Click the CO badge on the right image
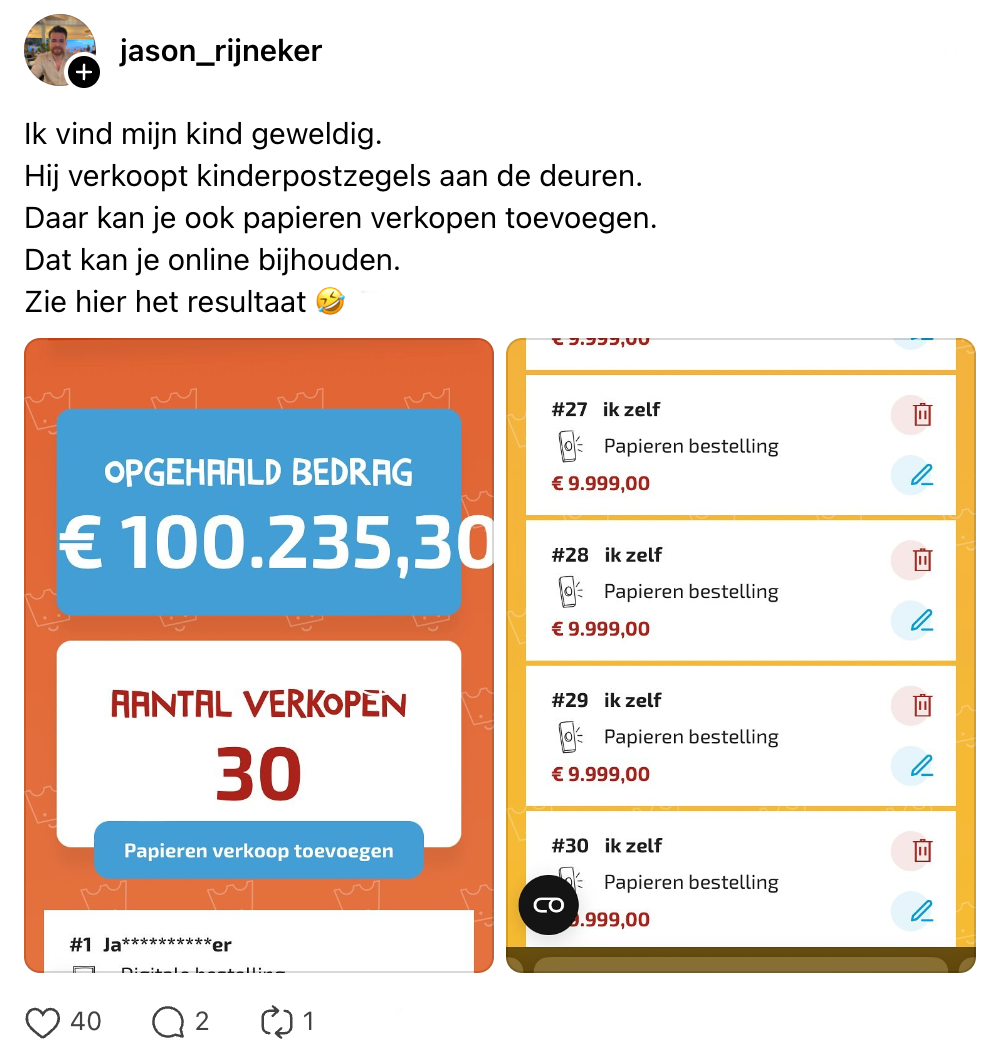Image resolution: width=1000 pixels, height=1057 pixels. pos(548,906)
